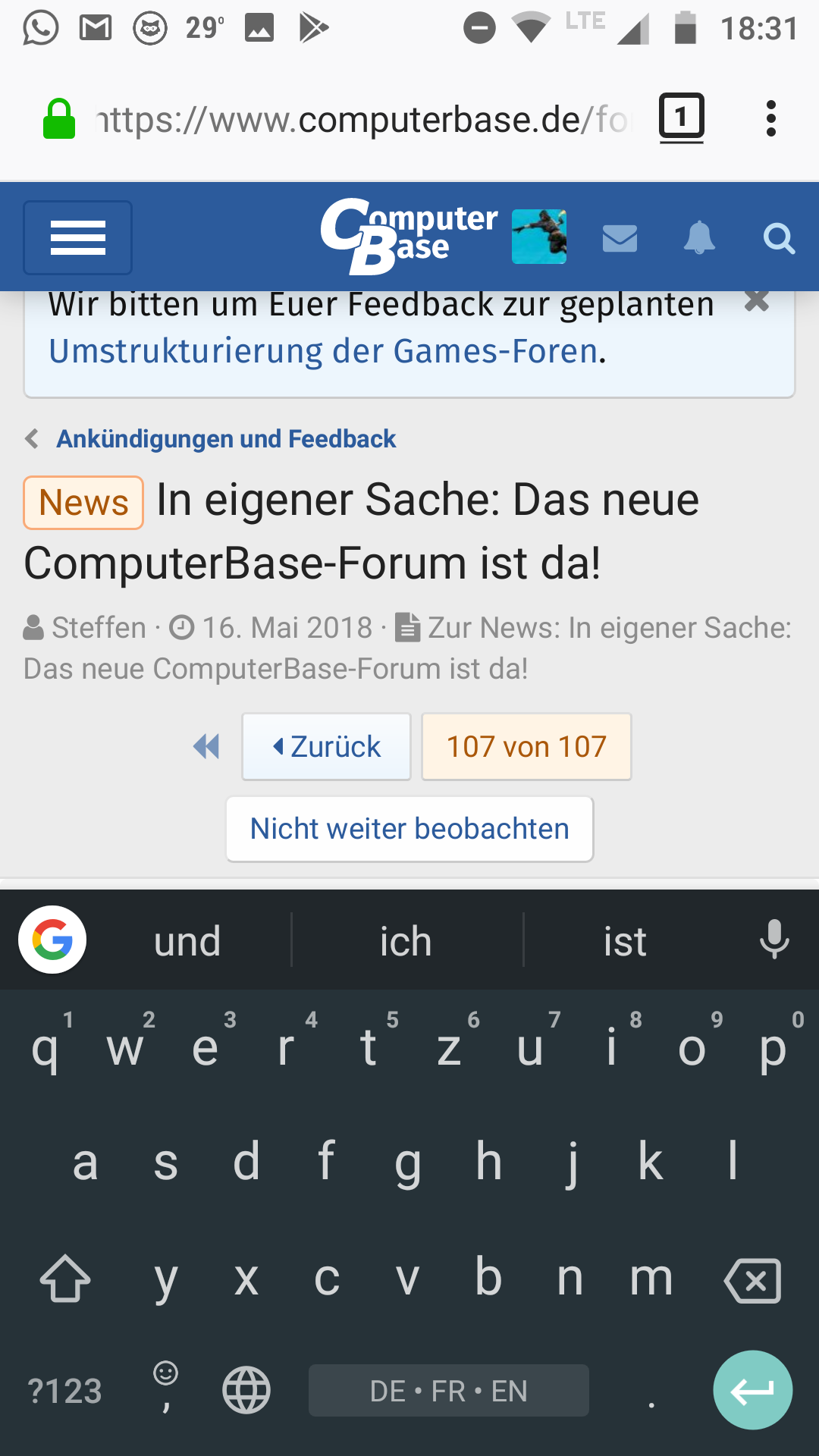Start voice input with the microphone
The height and width of the screenshot is (1456, 819).
773,940
